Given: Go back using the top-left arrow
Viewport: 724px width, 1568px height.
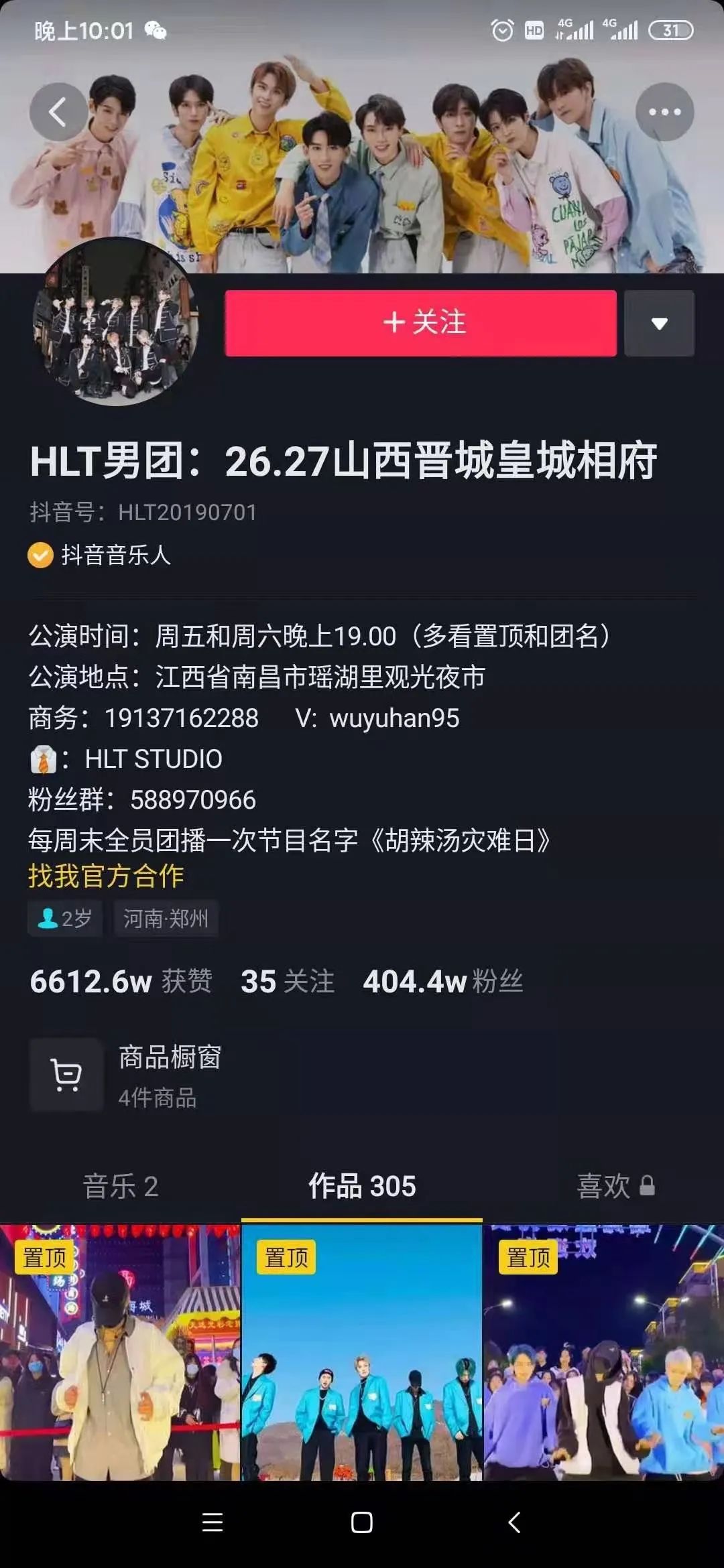Looking at the screenshot, I should [x=58, y=112].
